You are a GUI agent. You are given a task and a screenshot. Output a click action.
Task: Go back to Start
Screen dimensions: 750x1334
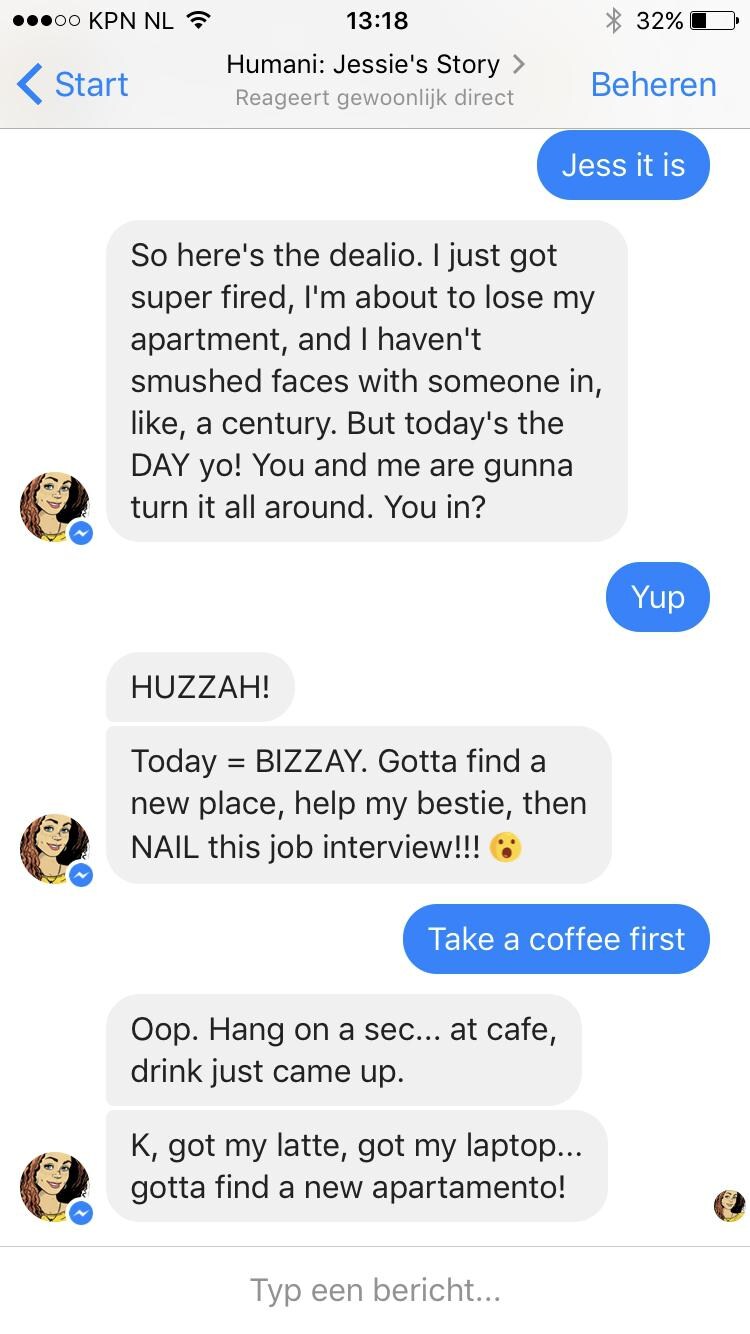coord(73,85)
